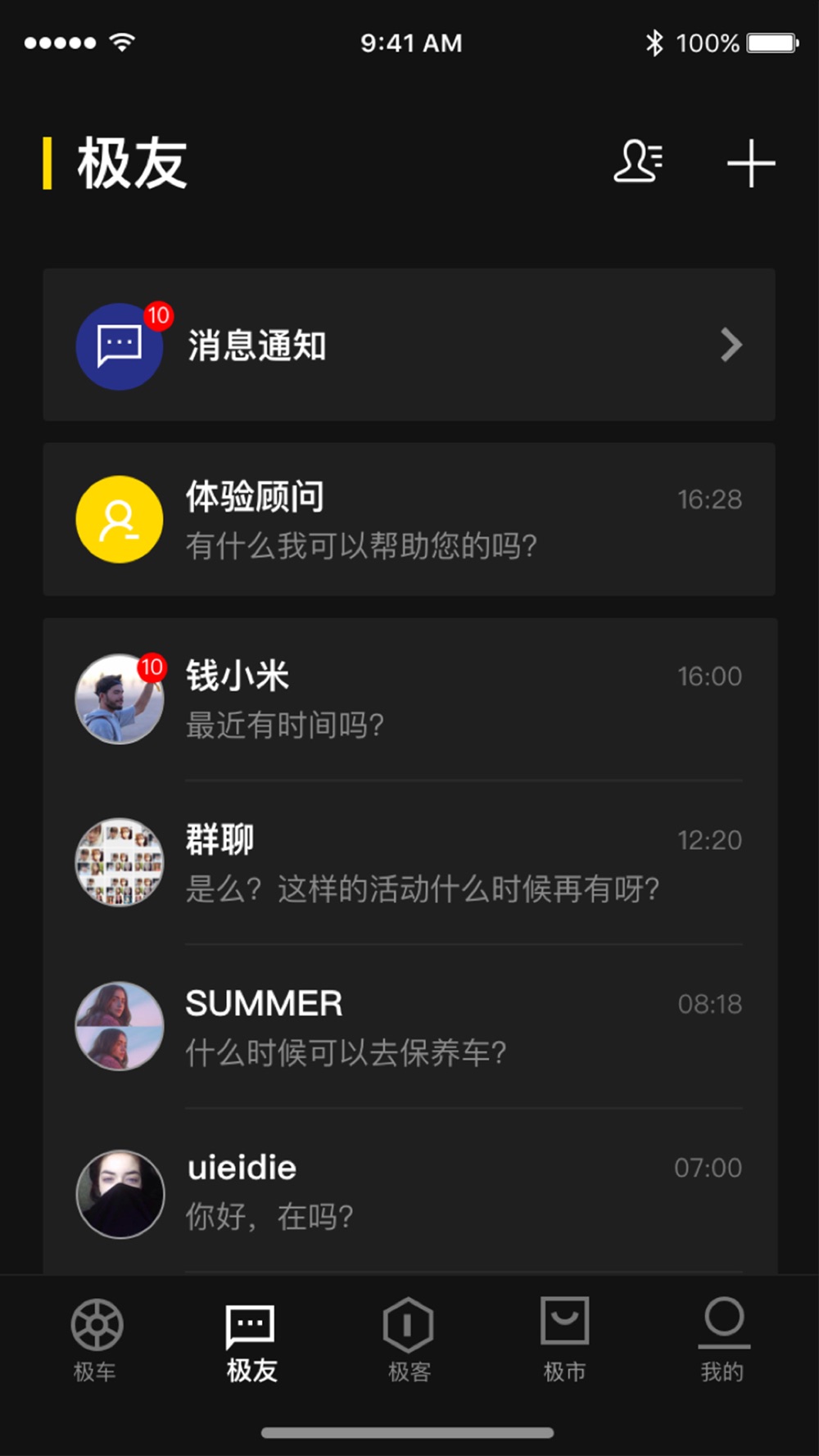Screen dimensions: 819x1456
Task: Open the chat with uieidie
Action: click(409, 1191)
